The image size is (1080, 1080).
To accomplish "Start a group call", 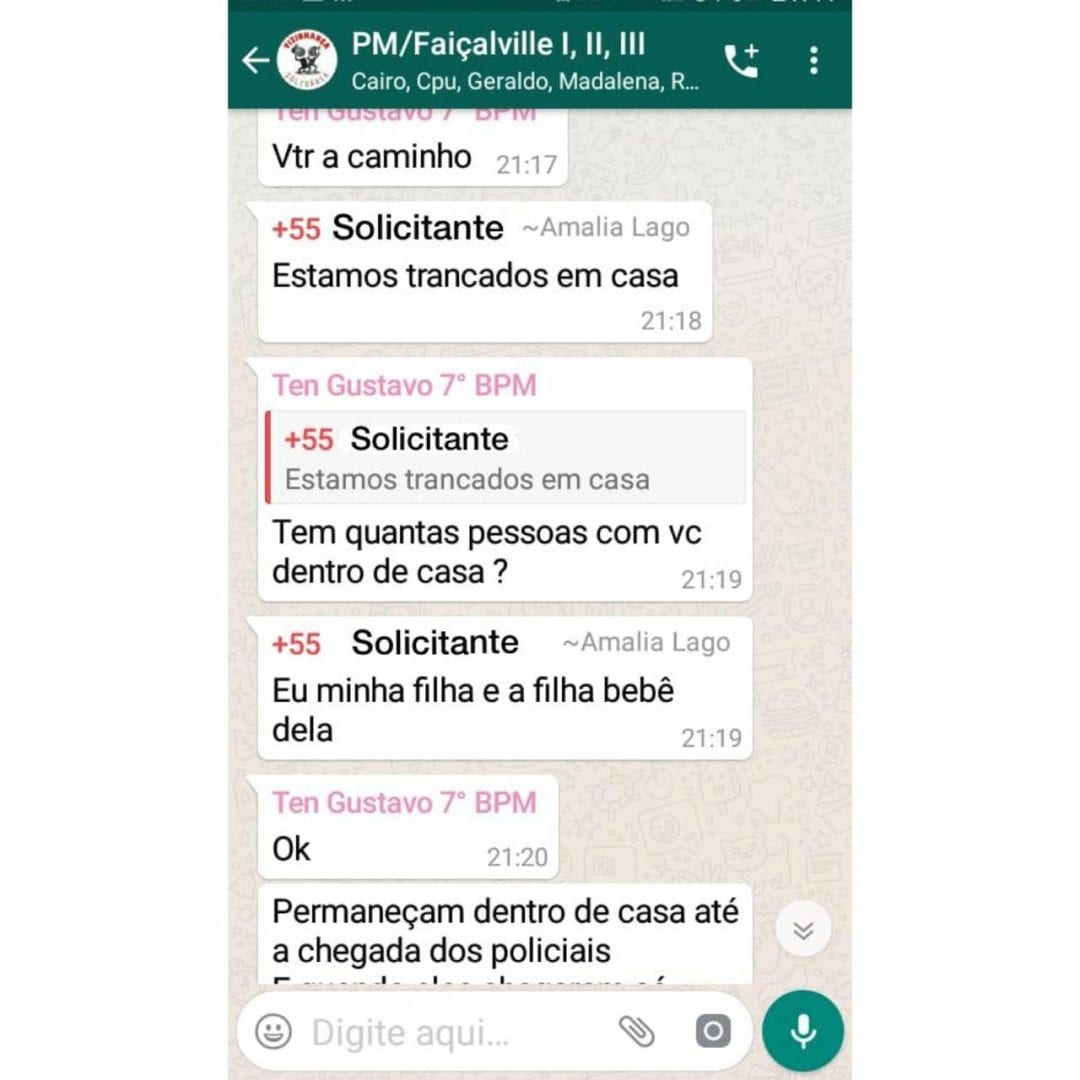I will pyautogui.click(x=741, y=61).
